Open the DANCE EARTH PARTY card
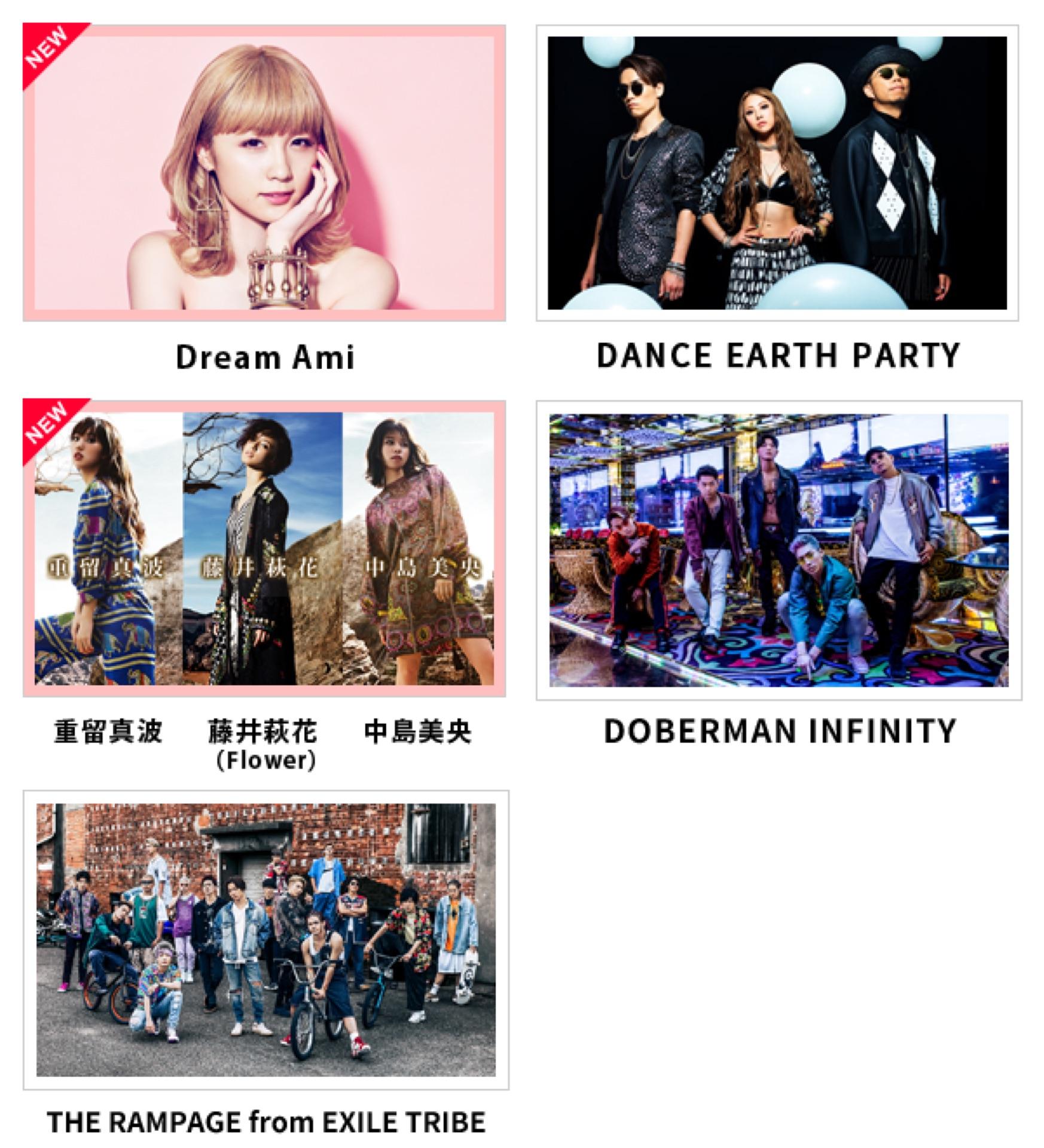Screen dimensions: 1044x1148 tap(777, 173)
